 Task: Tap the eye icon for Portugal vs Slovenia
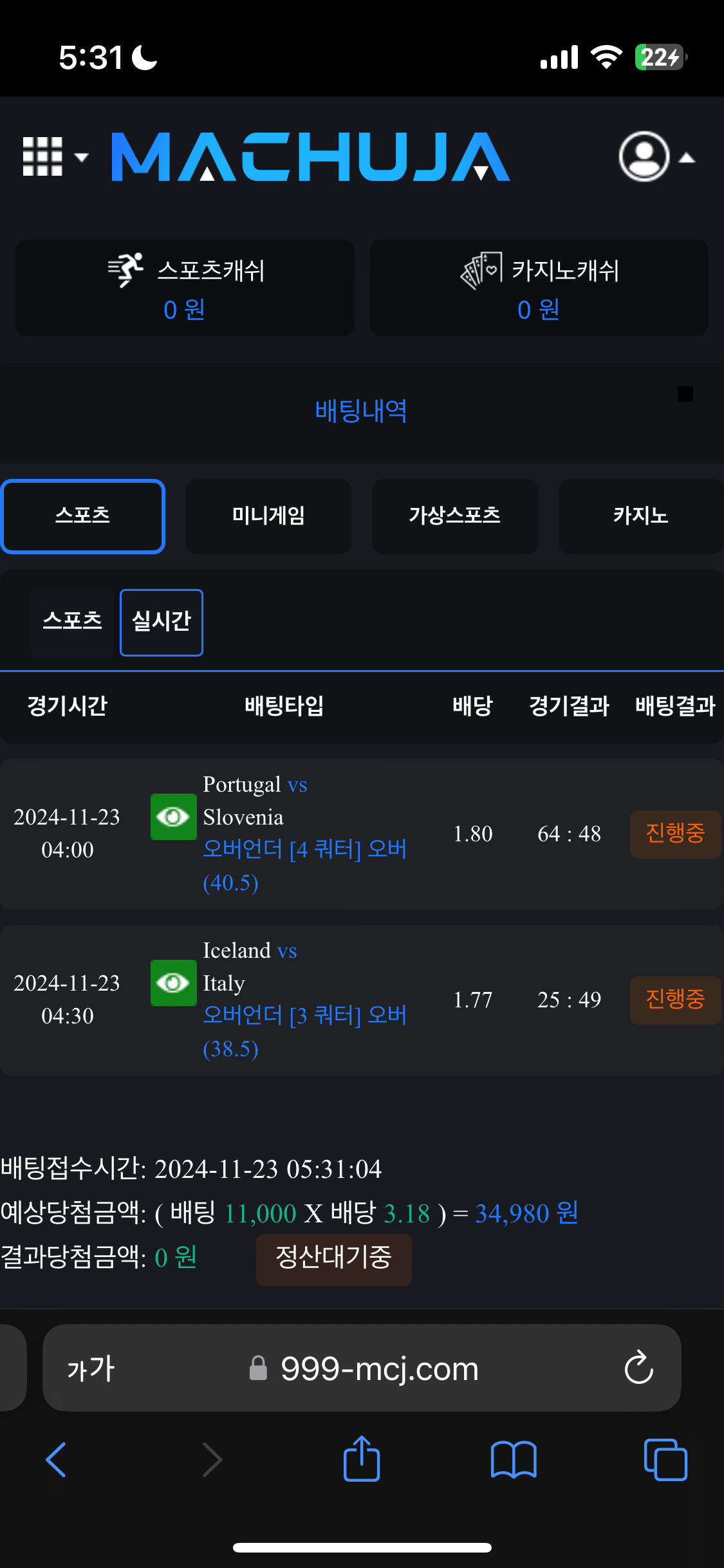(x=173, y=817)
